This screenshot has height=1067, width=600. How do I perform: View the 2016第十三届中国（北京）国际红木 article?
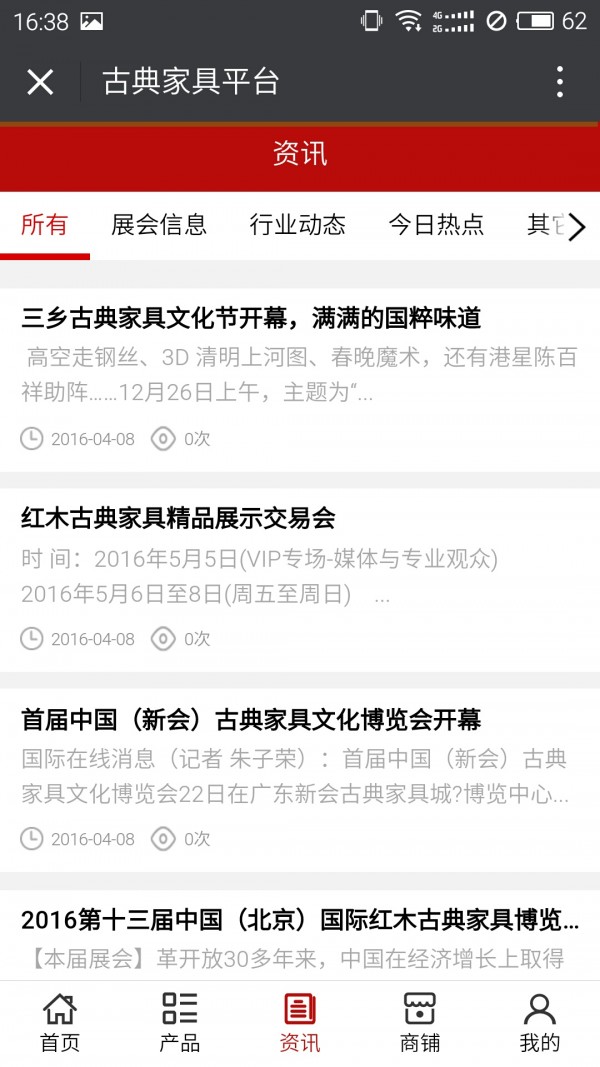(300, 935)
